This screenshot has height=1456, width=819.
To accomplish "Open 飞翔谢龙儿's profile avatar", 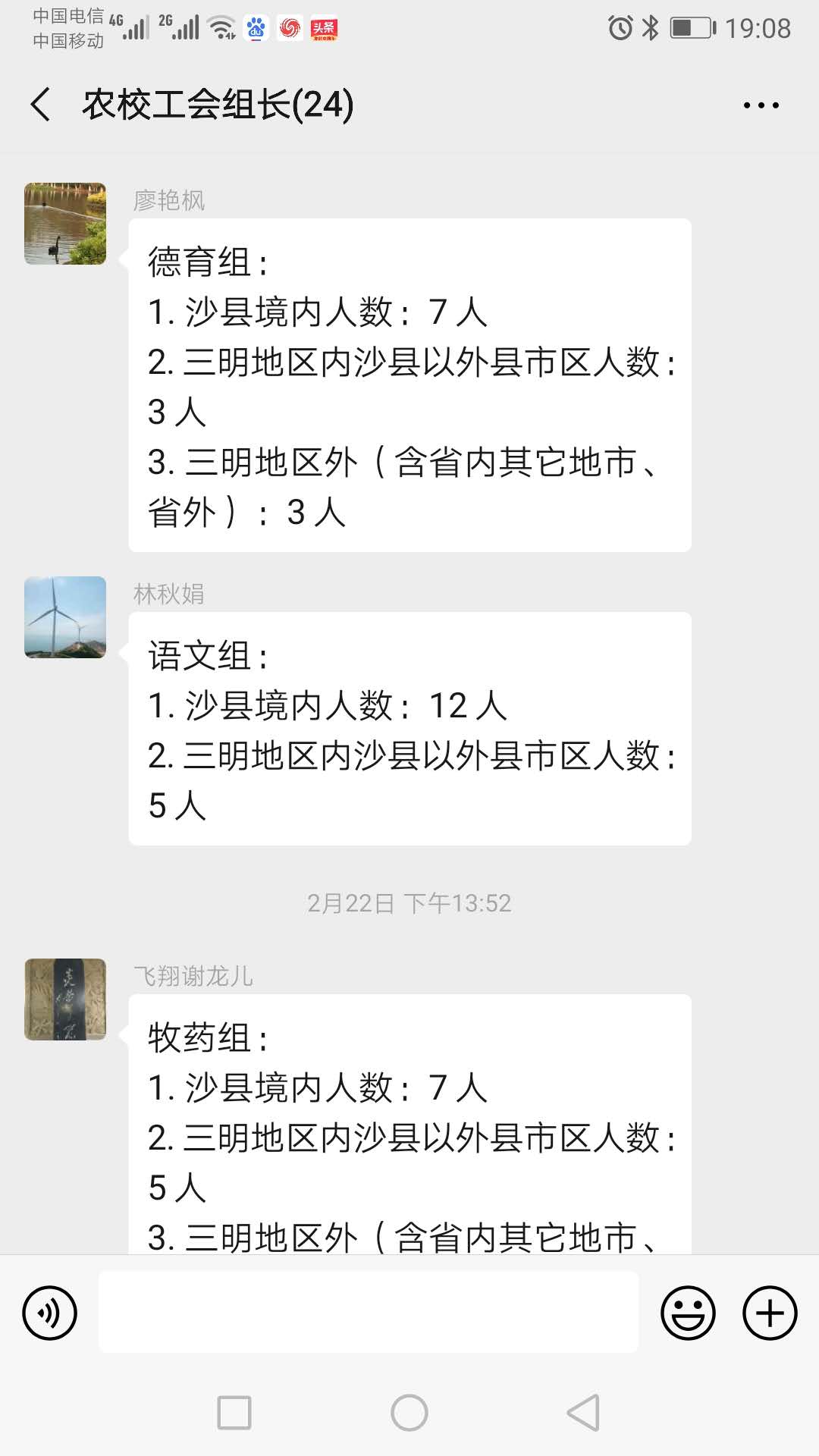I will [x=65, y=999].
